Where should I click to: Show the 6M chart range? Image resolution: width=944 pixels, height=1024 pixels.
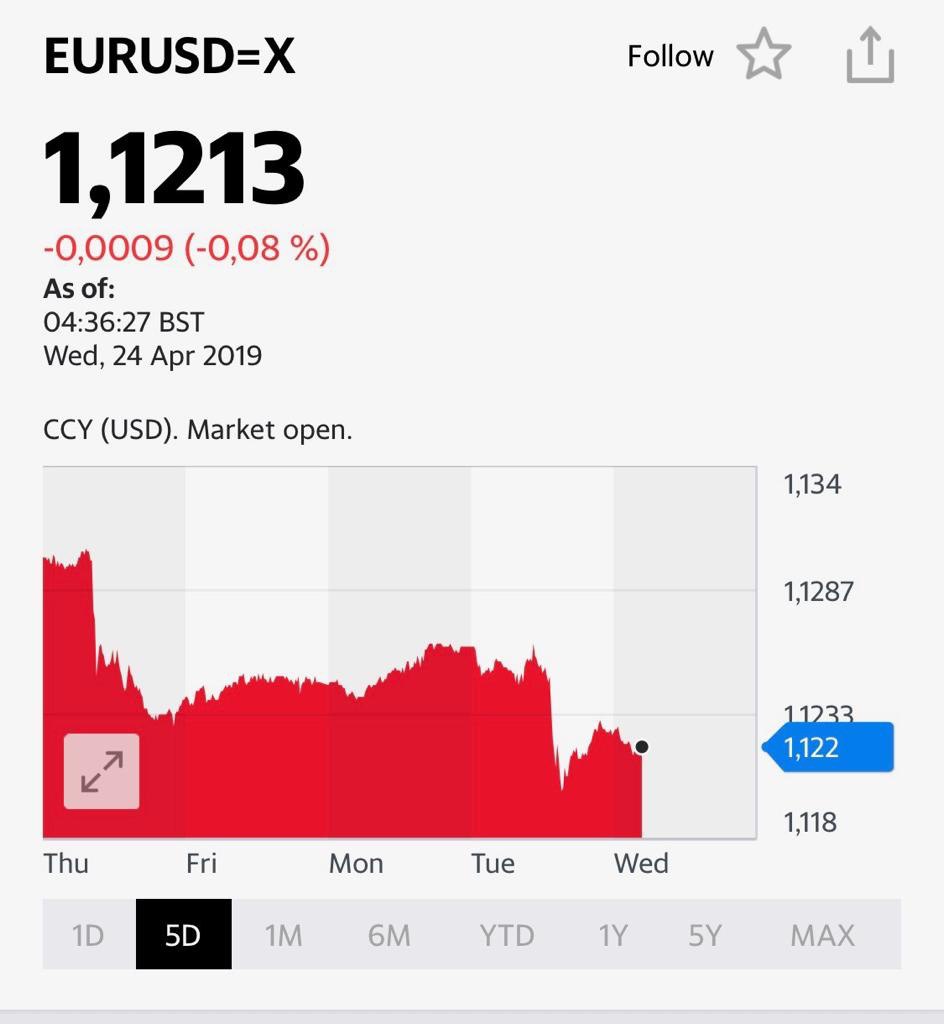pyautogui.click(x=389, y=935)
